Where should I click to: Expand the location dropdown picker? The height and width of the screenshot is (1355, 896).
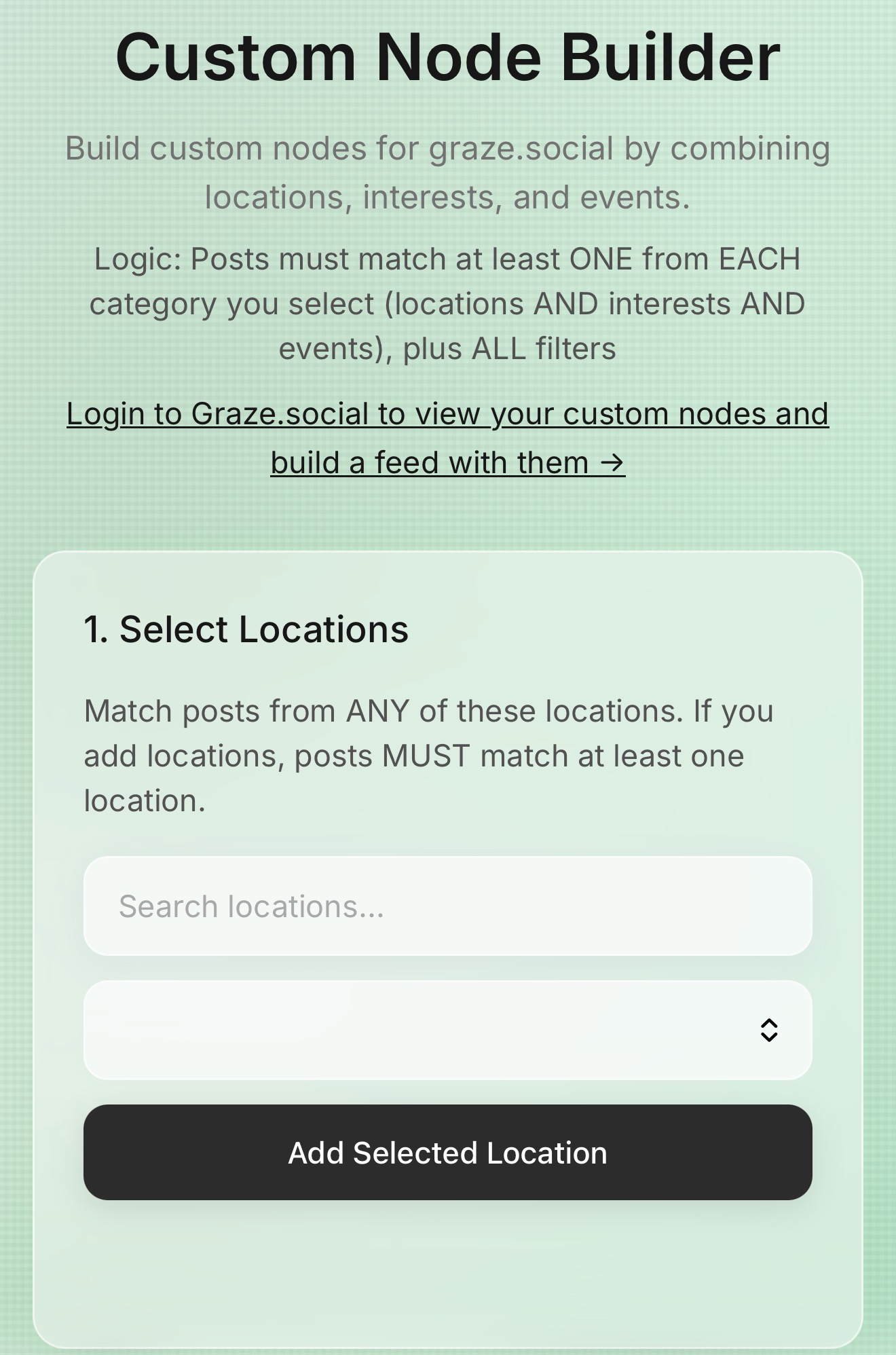(x=447, y=1030)
